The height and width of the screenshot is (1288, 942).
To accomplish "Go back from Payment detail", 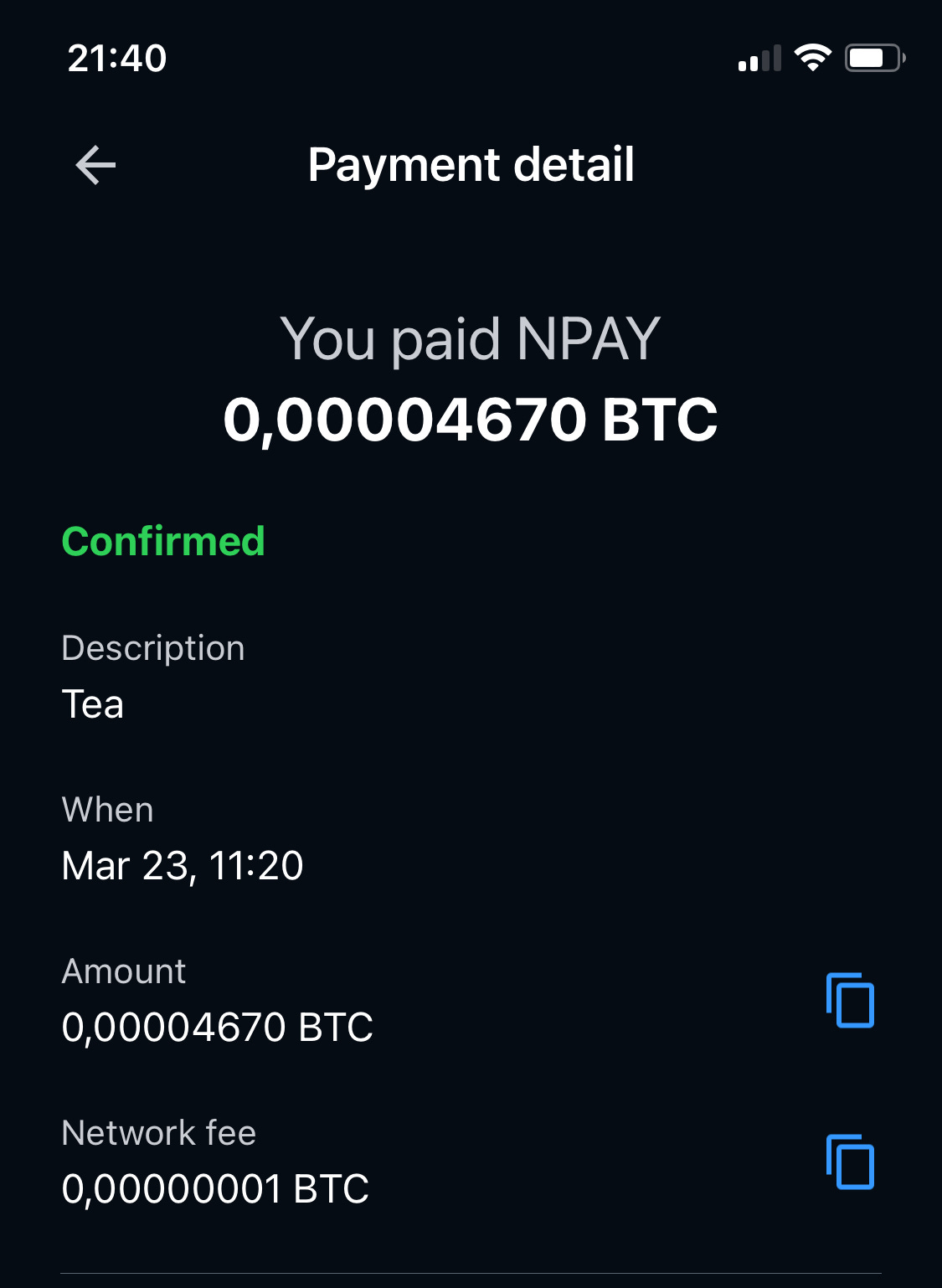I will click(x=95, y=164).
